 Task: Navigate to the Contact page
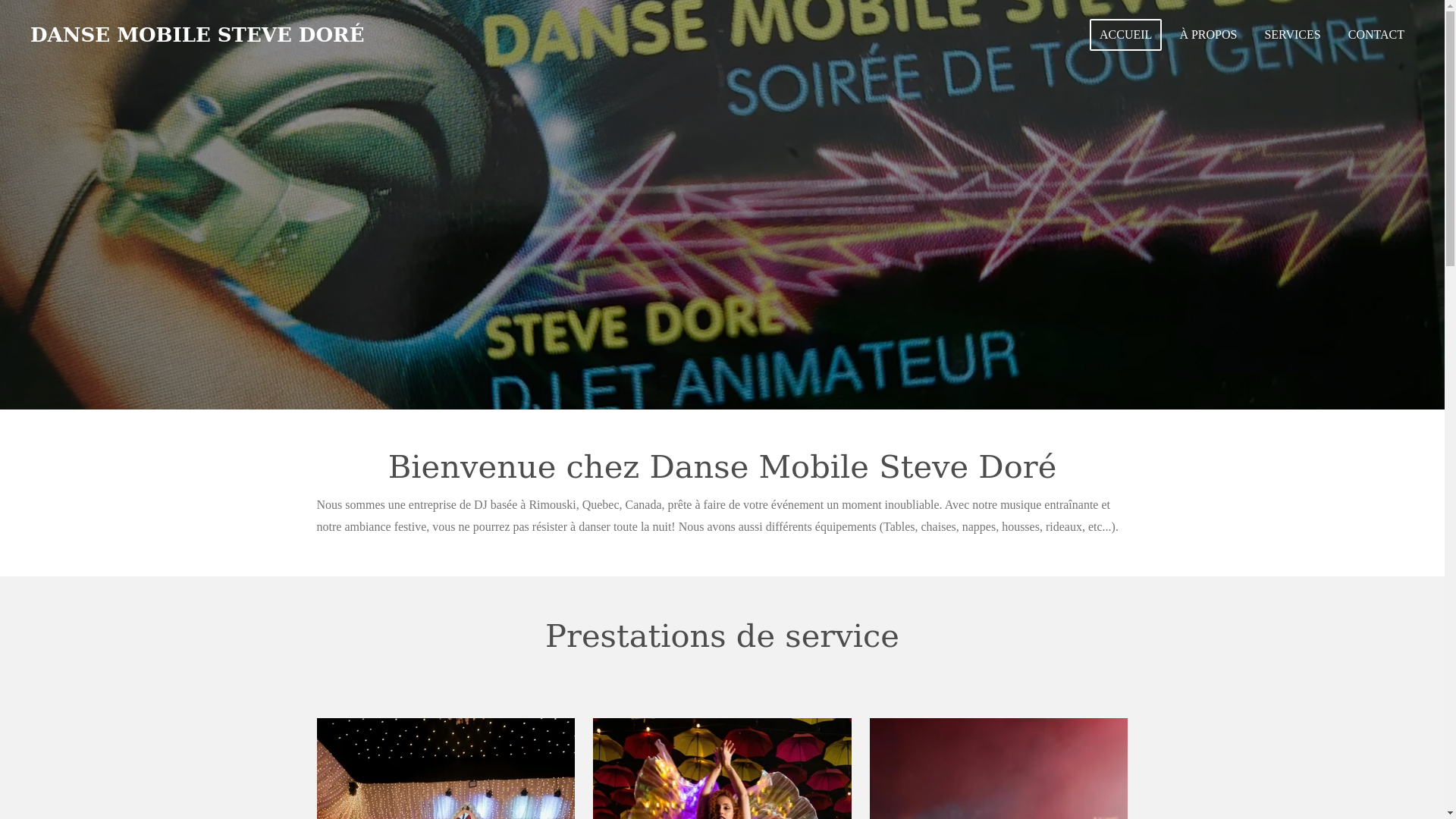click(x=1375, y=35)
